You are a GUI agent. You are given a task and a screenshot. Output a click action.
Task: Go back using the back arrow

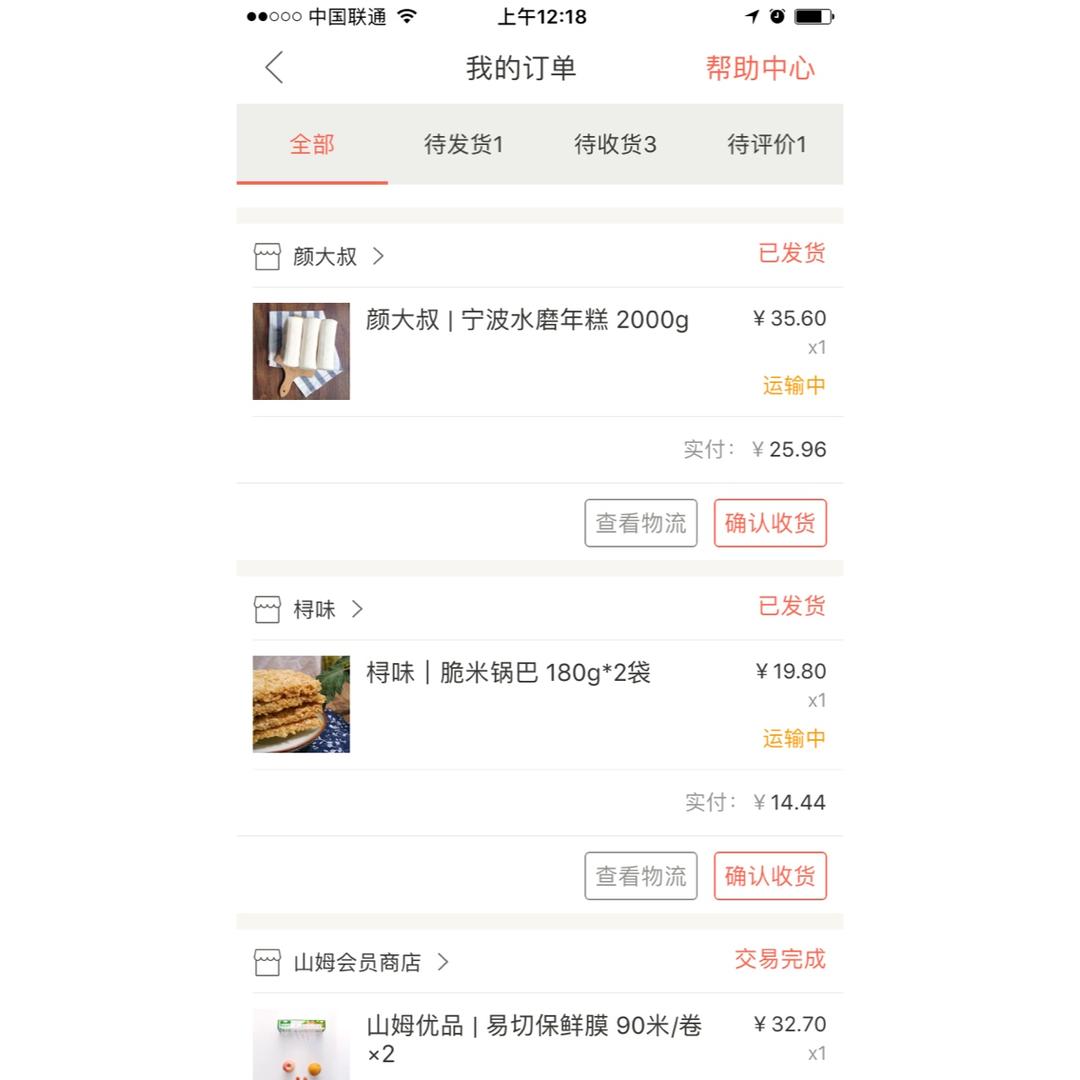pos(275,68)
